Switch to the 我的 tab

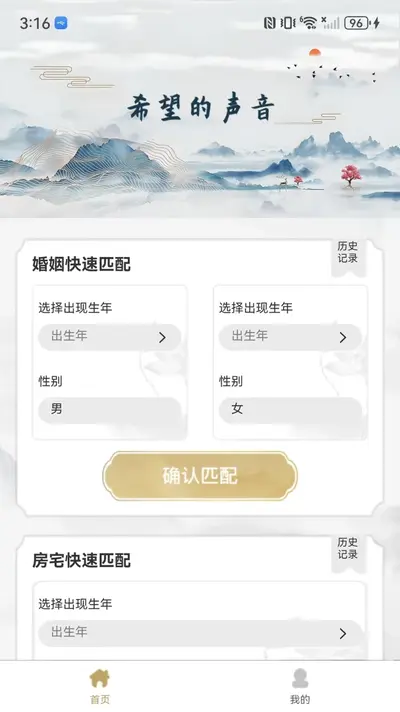pos(300,687)
